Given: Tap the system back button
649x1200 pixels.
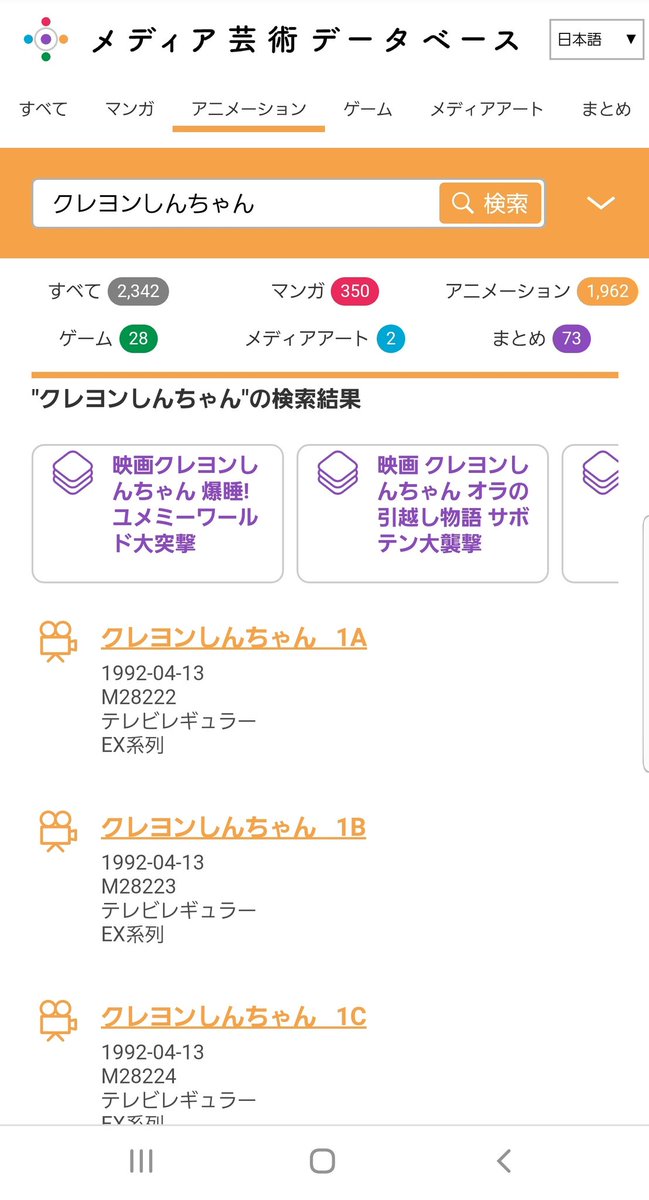Looking at the screenshot, I should click(504, 1160).
